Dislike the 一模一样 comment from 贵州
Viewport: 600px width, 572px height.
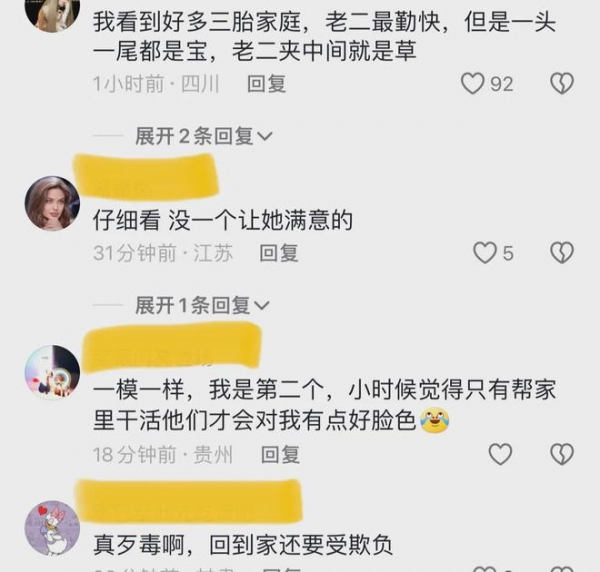point(562,455)
